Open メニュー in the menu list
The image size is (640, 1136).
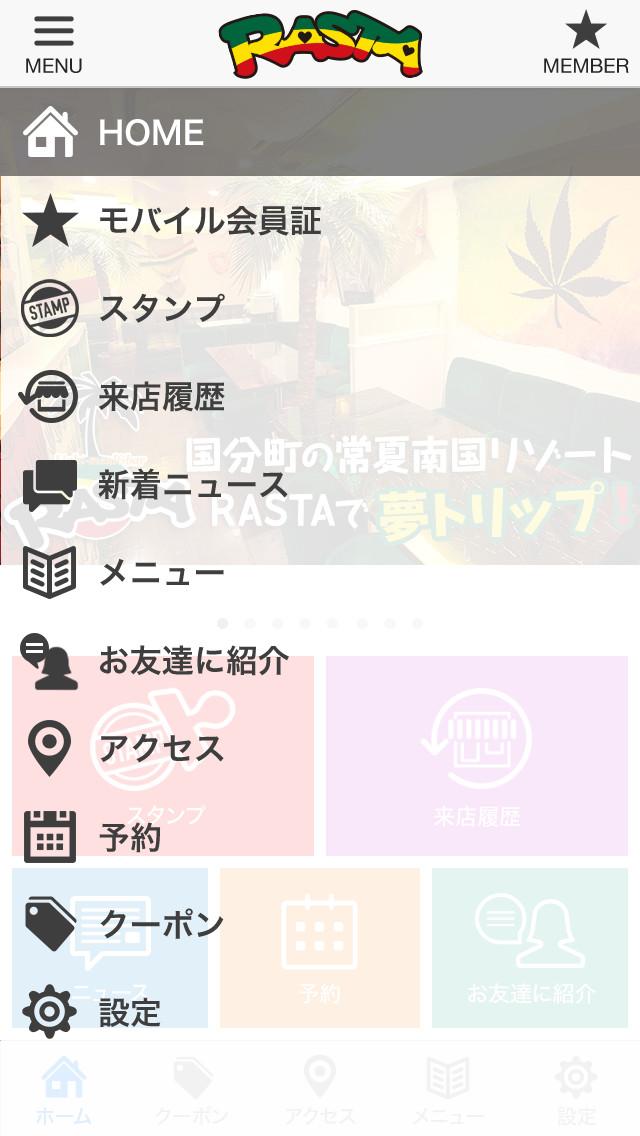(160, 573)
